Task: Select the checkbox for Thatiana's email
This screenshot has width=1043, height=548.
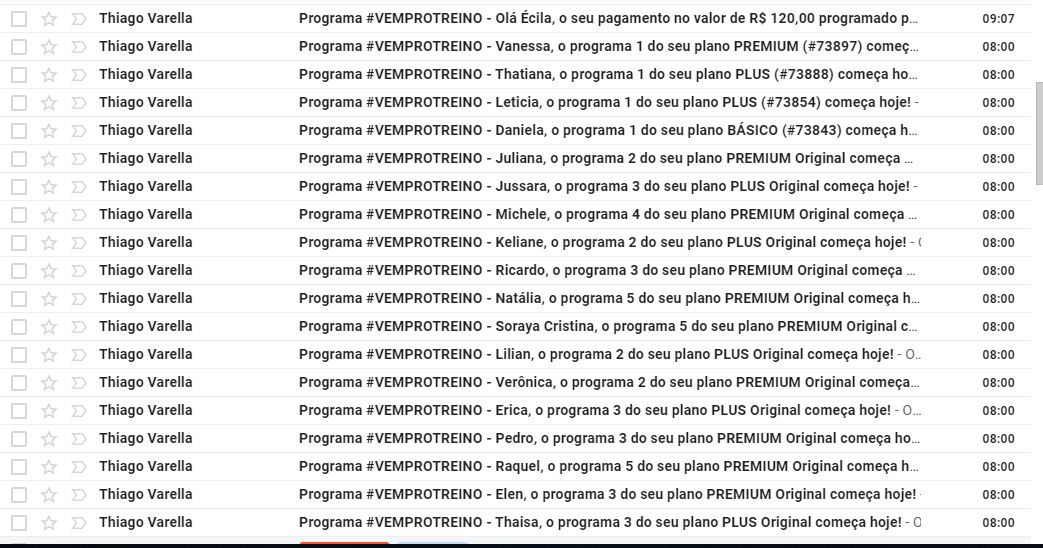Action: point(19,74)
